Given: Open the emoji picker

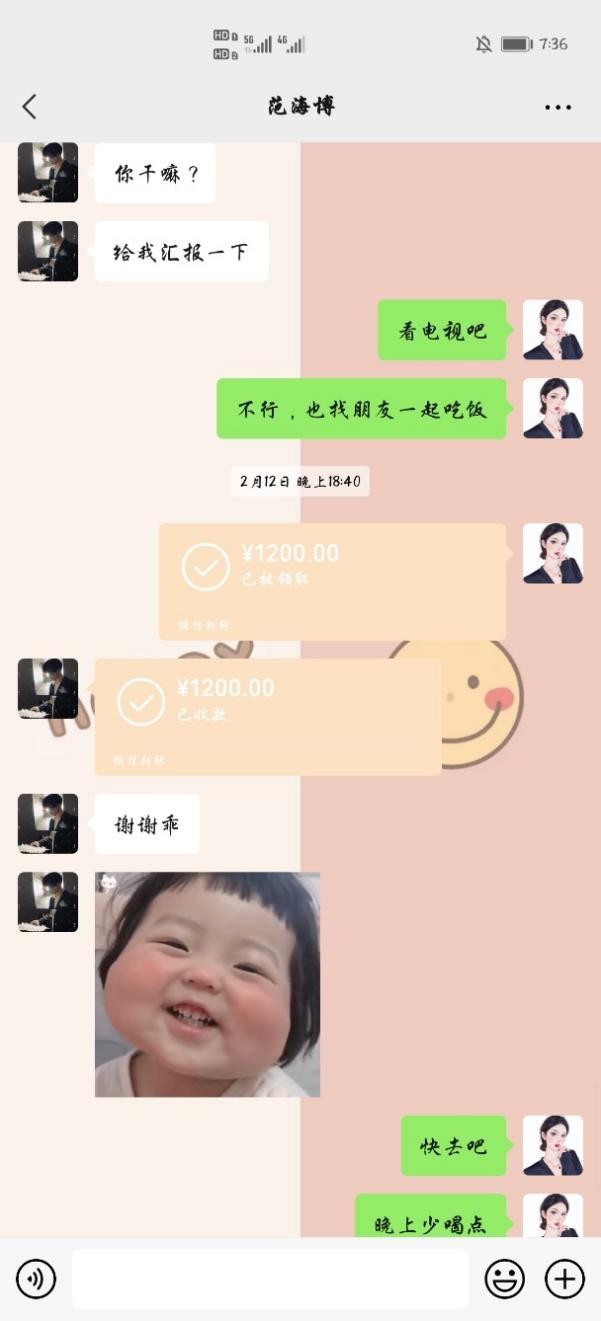Looking at the screenshot, I should coord(505,1279).
